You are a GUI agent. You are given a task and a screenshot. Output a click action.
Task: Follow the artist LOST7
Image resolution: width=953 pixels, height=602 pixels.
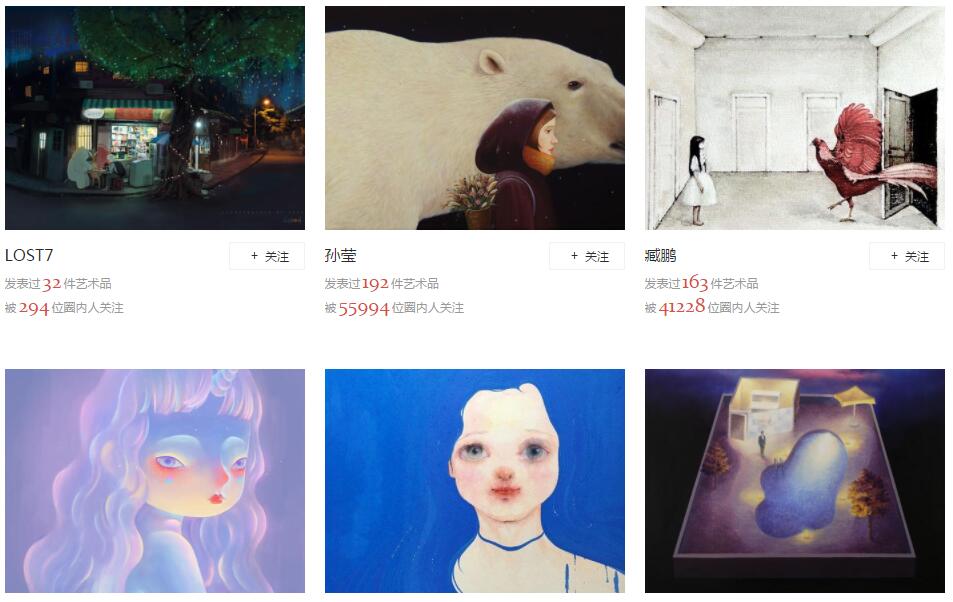(266, 256)
